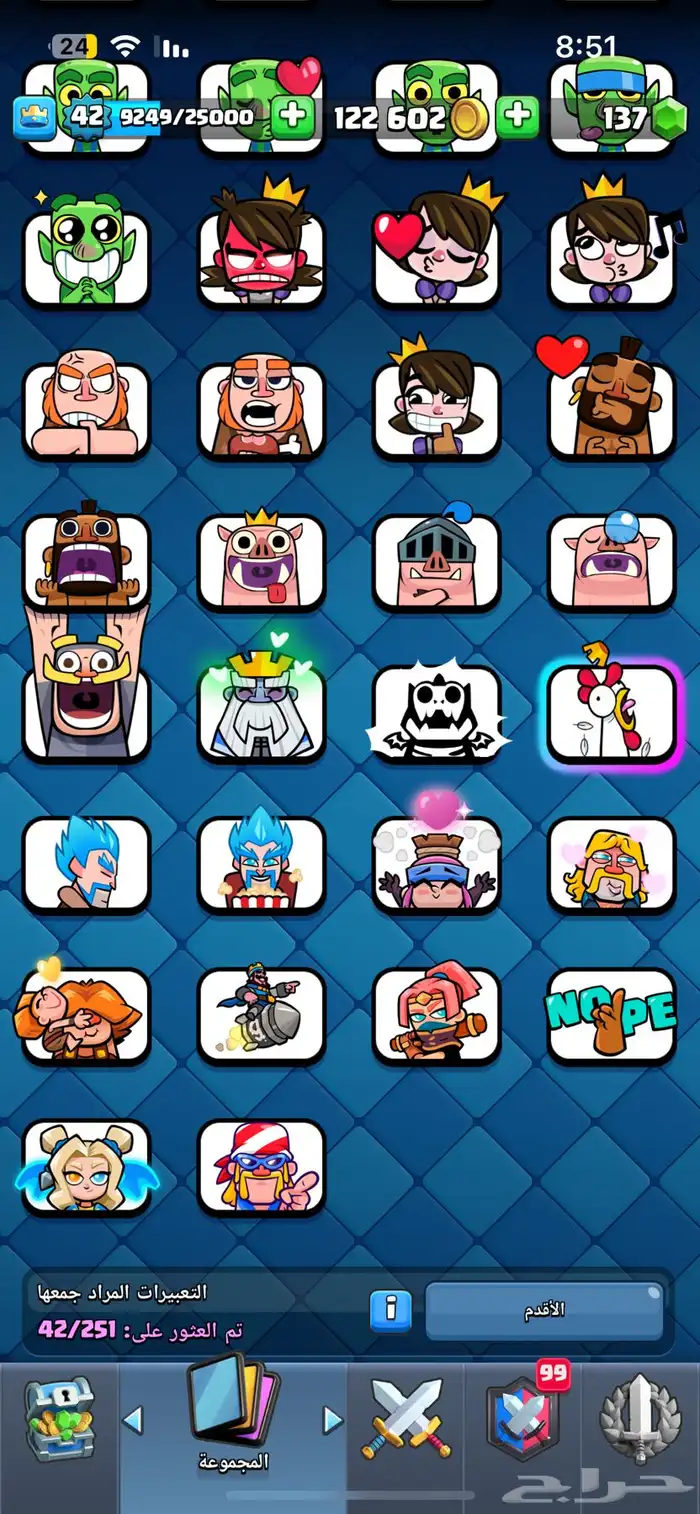This screenshot has width=700, height=1514.
Task: Select the blonde girl with blue wings emote
Action: click(86, 1167)
